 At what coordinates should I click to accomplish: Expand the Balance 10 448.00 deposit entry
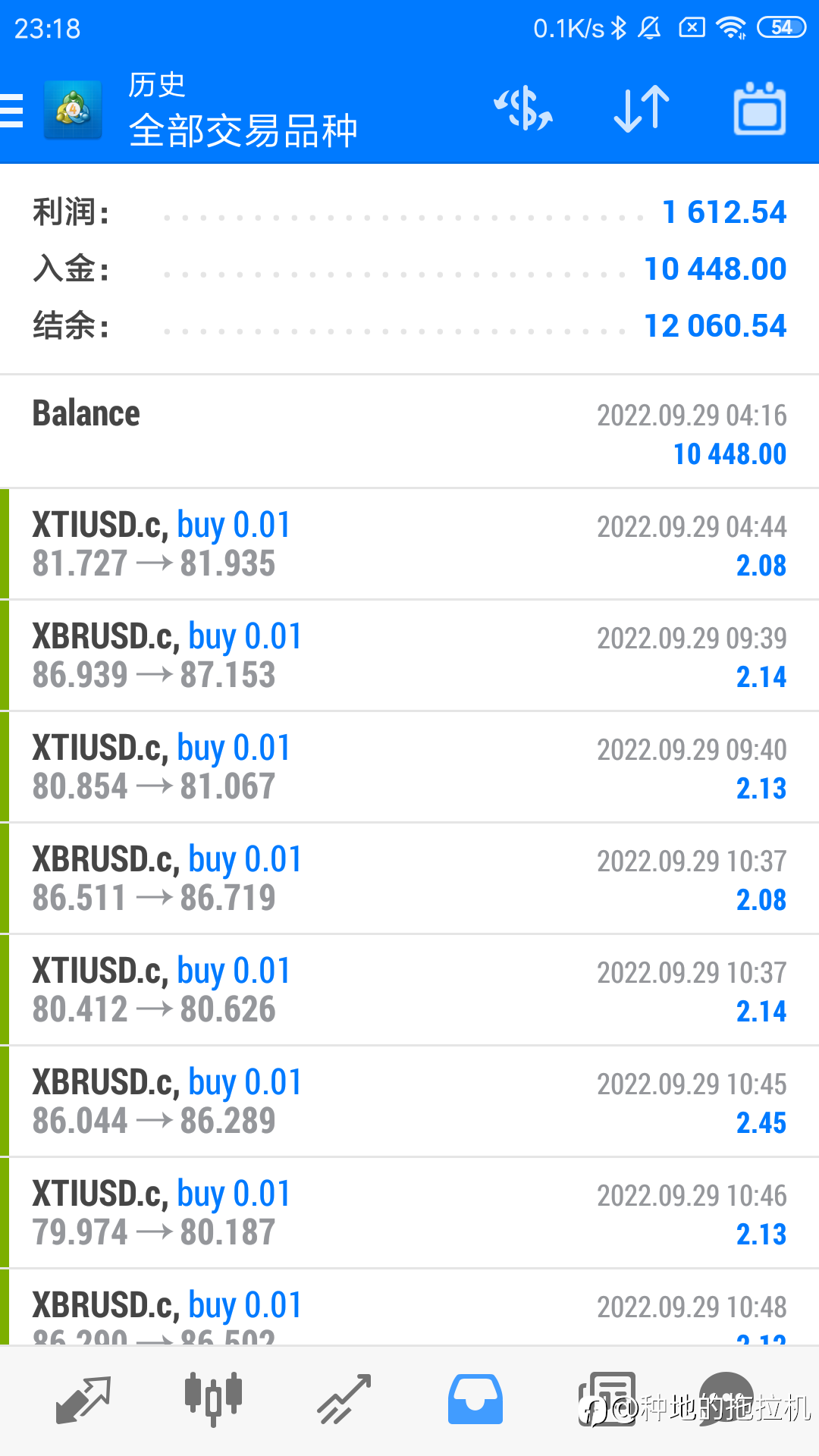pyautogui.click(x=409, y=432)
